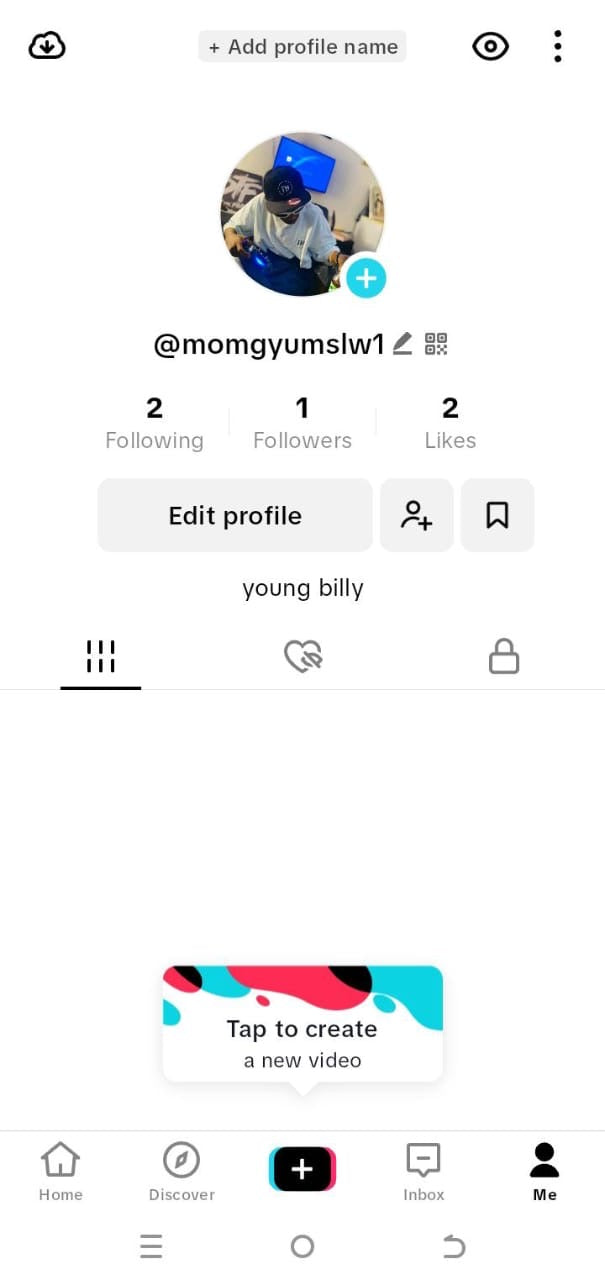Open the Inbox tab
The height and width of the screenshot is (1280, 605).
[x=423, y=1171]
